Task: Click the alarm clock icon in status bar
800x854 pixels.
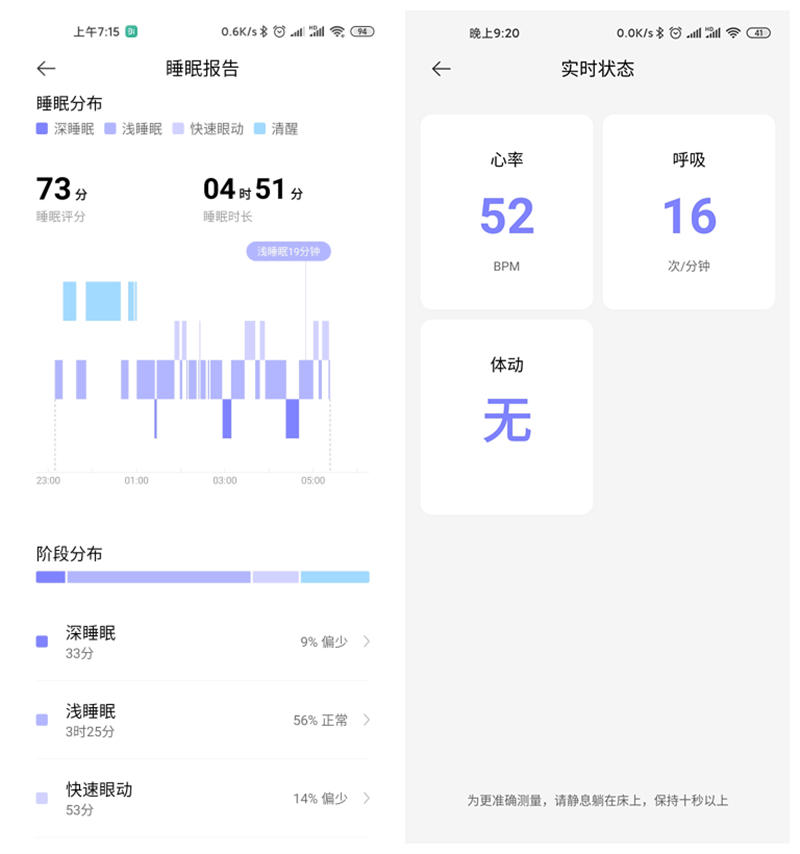Action: (x=279, y=31)
